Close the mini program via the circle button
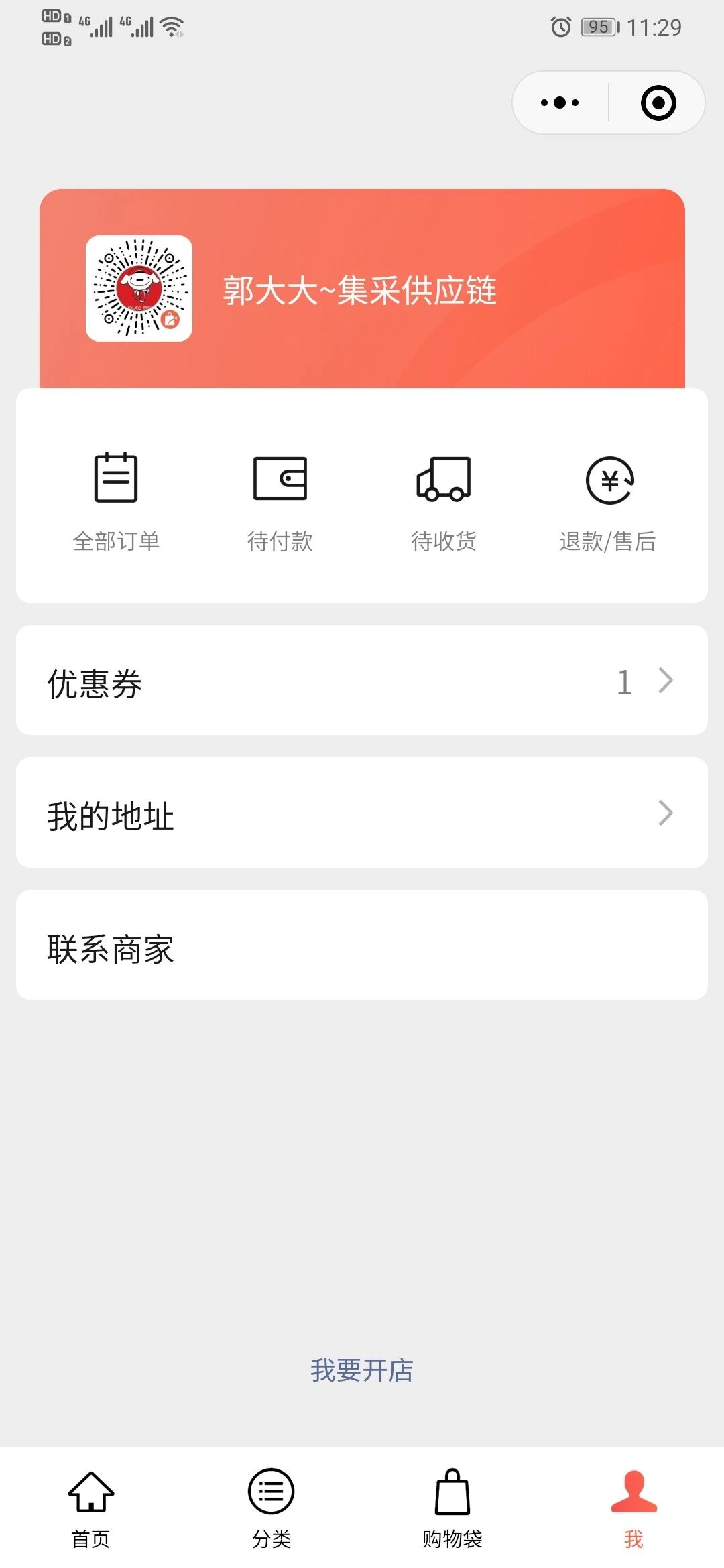The height and width of the screenshot is (1568, 724). coord(658,103)
